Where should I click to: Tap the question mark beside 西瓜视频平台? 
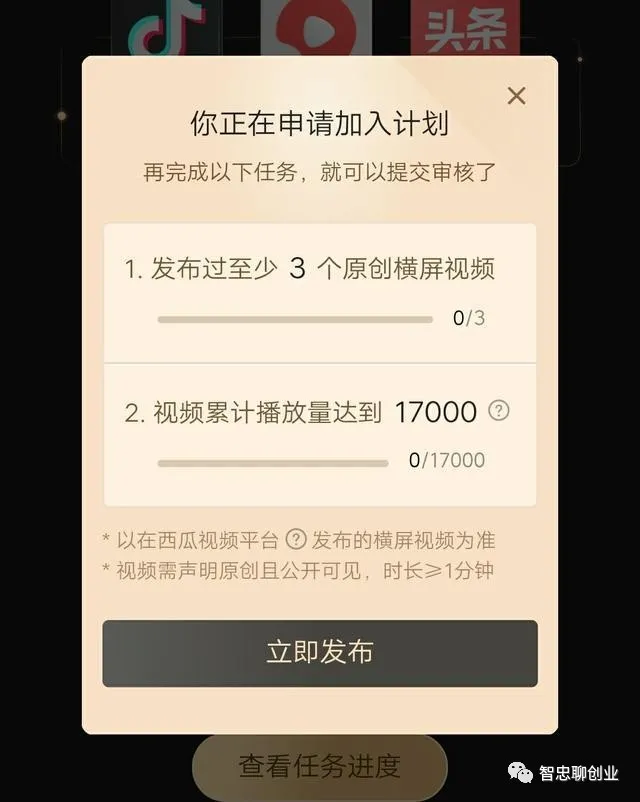tap(296, 540)
